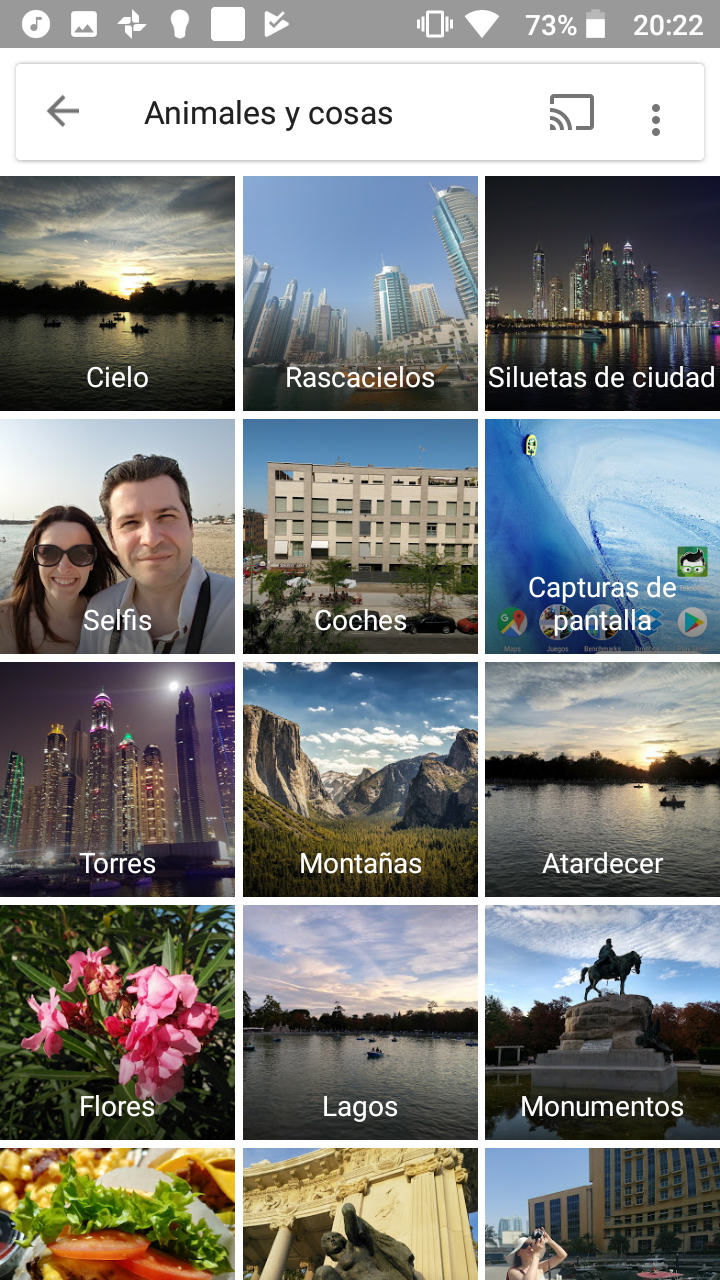
Task: Tap the cast screen icon
Action: coord(572,113)
